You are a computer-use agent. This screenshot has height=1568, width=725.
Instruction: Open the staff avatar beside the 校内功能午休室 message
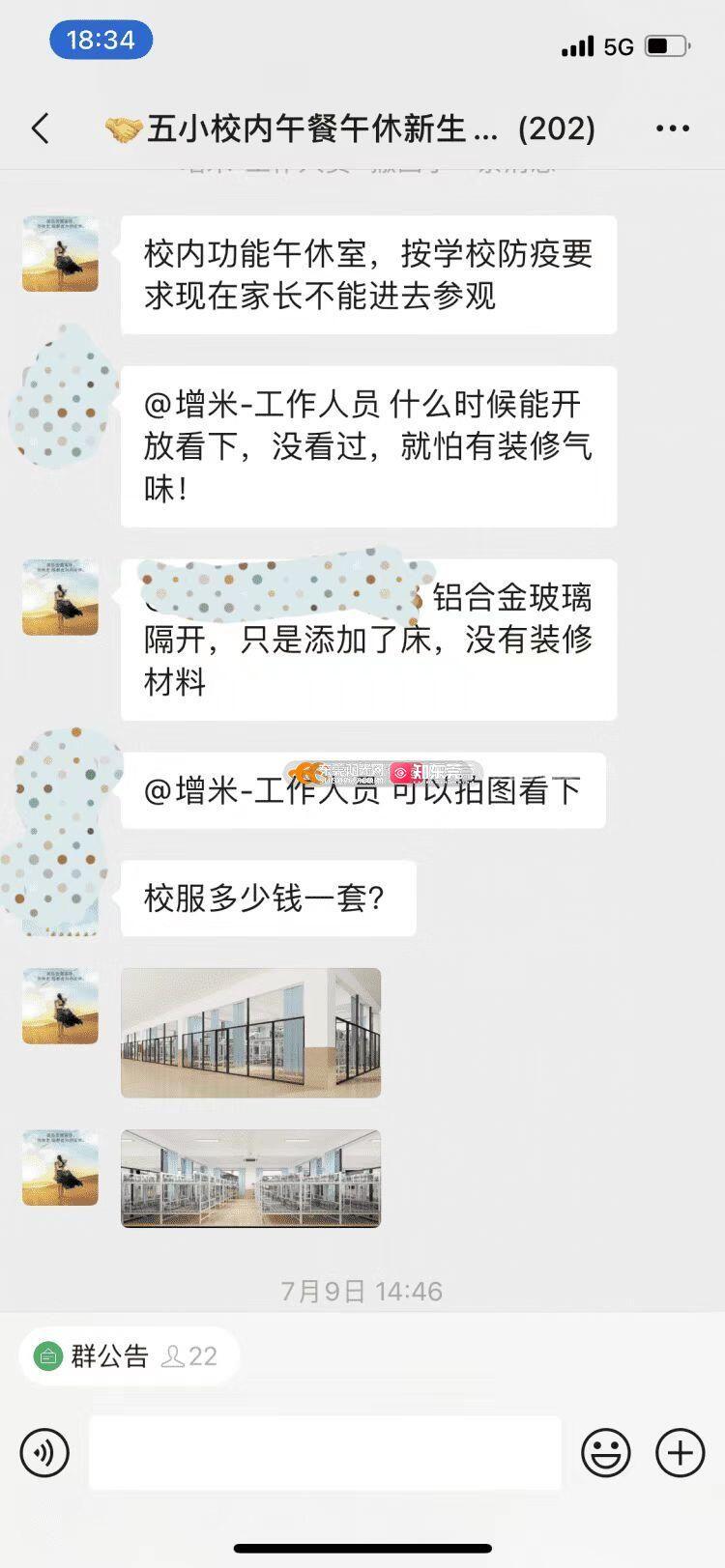60,253
